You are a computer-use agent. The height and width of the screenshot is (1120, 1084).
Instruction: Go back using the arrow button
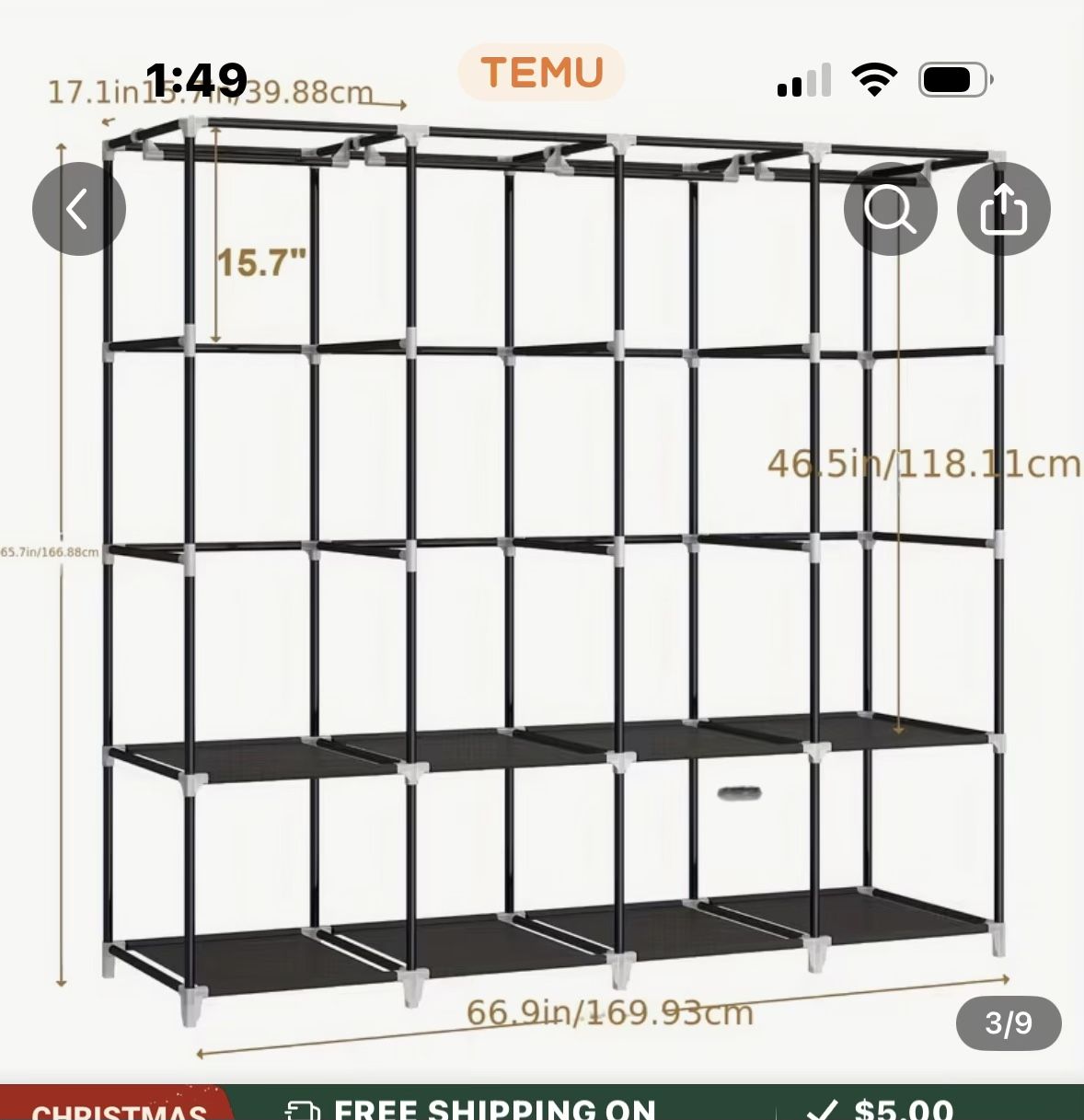78,209
